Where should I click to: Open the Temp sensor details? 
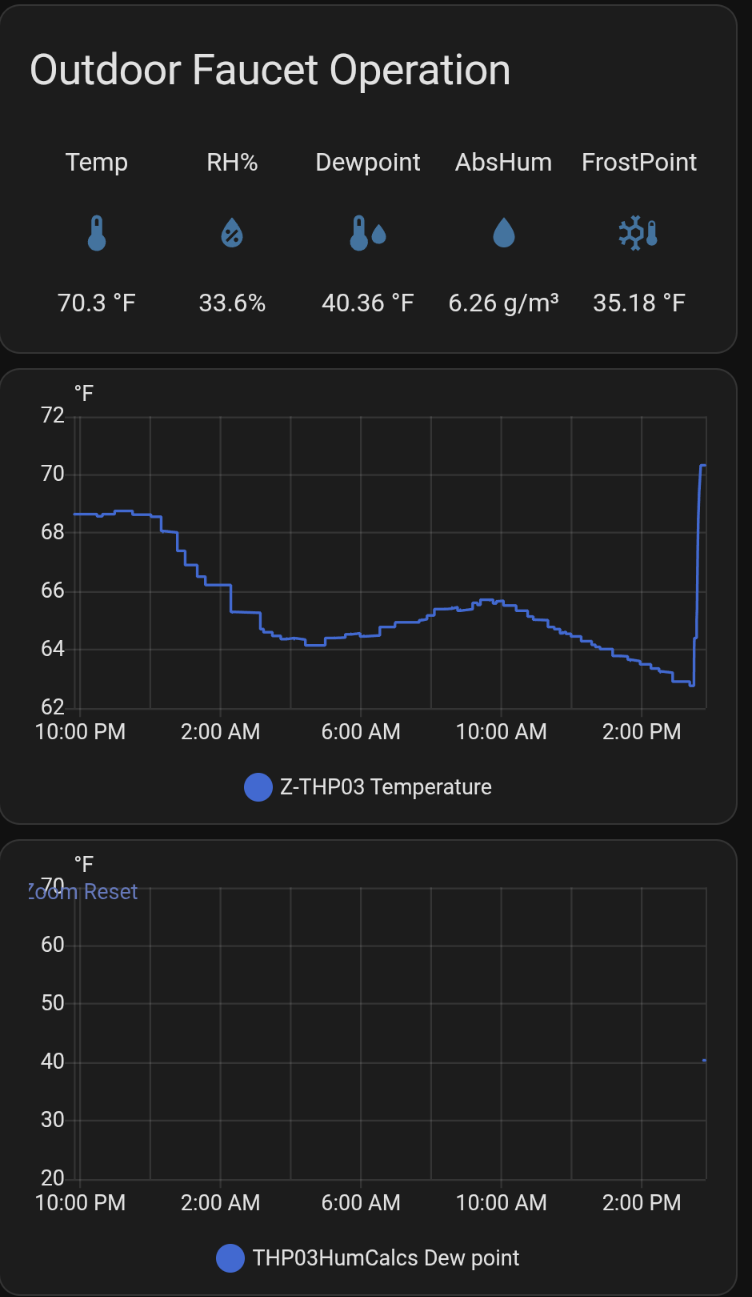click(96, 234)
